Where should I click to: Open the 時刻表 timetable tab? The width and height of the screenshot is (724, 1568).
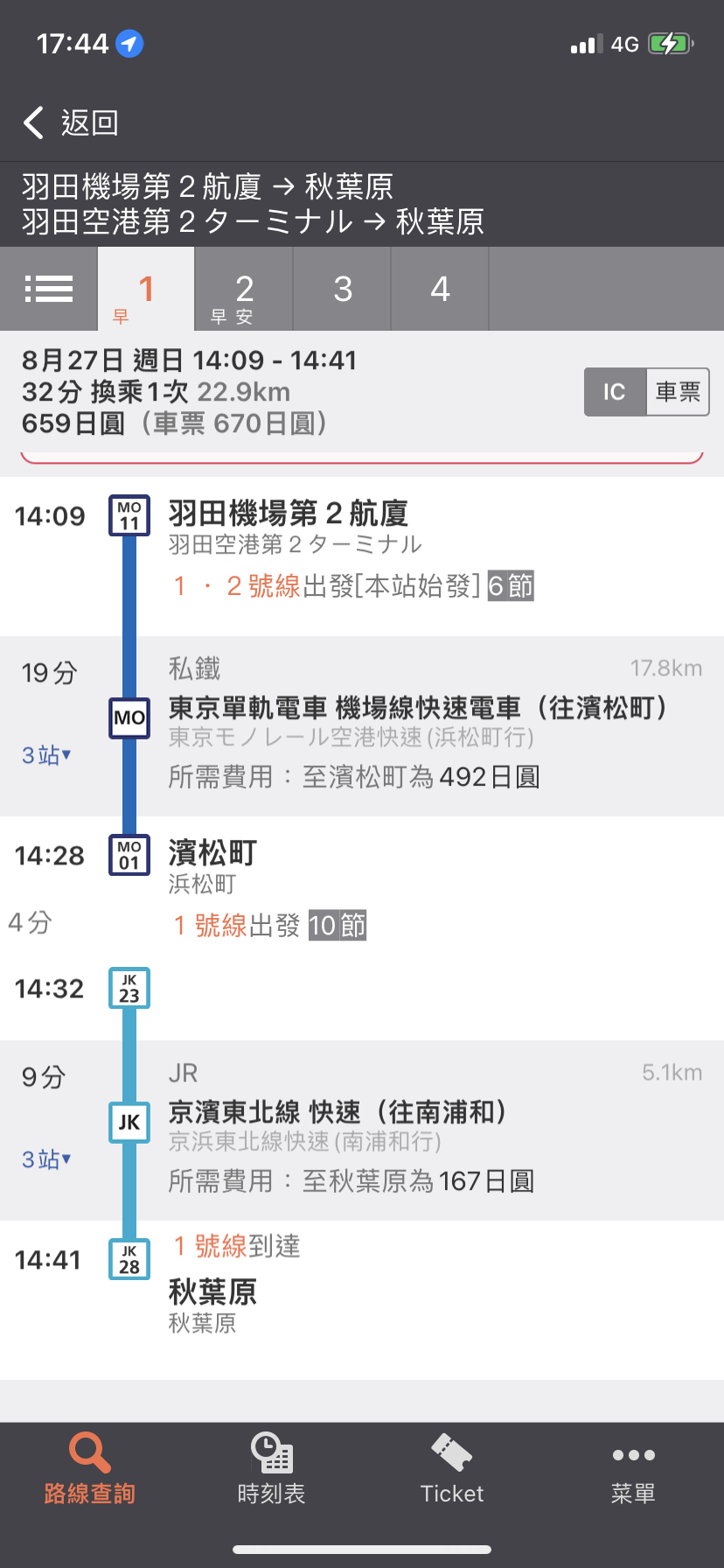[271, 1468]
